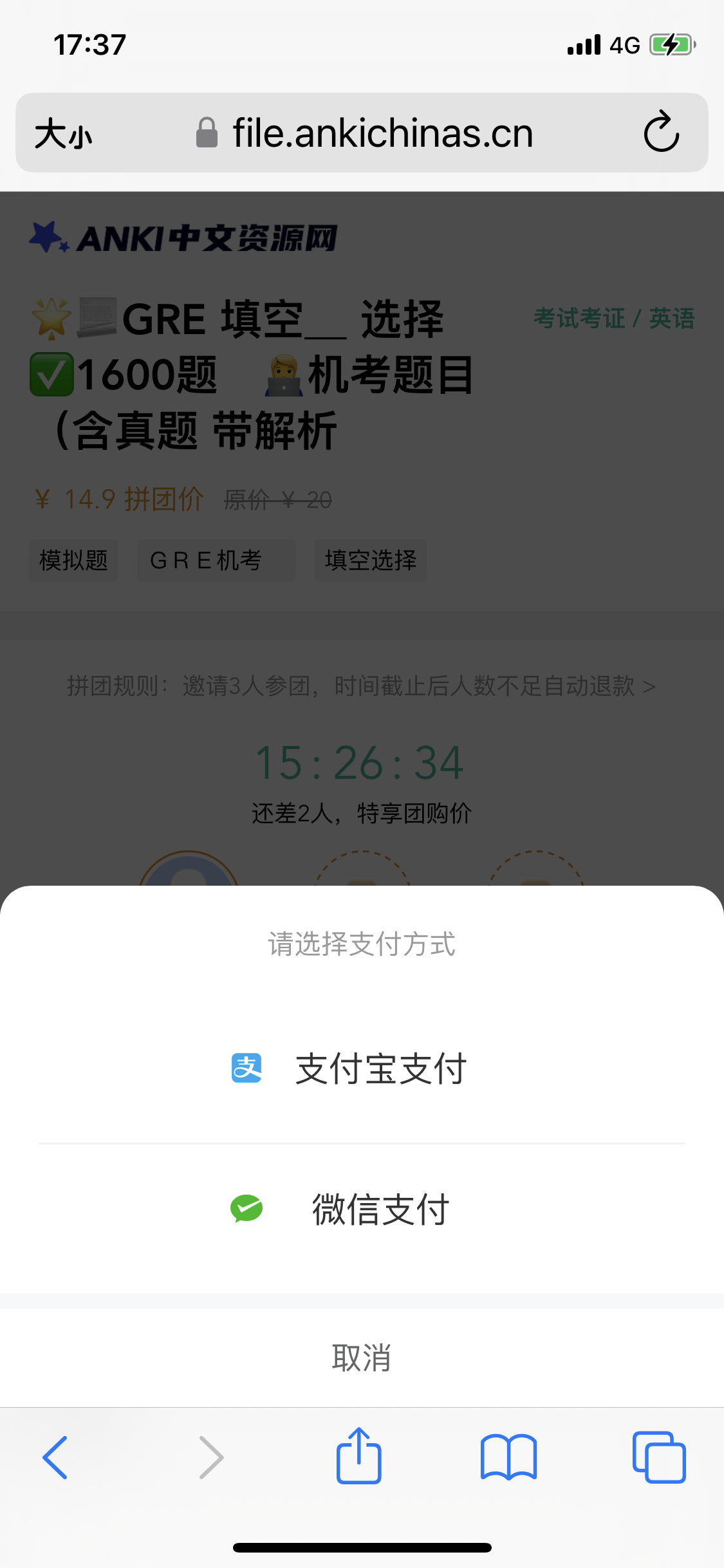This screenshot has height=1568, width=724.
Task: Reload the page in Safari
Action: [661, 133]
